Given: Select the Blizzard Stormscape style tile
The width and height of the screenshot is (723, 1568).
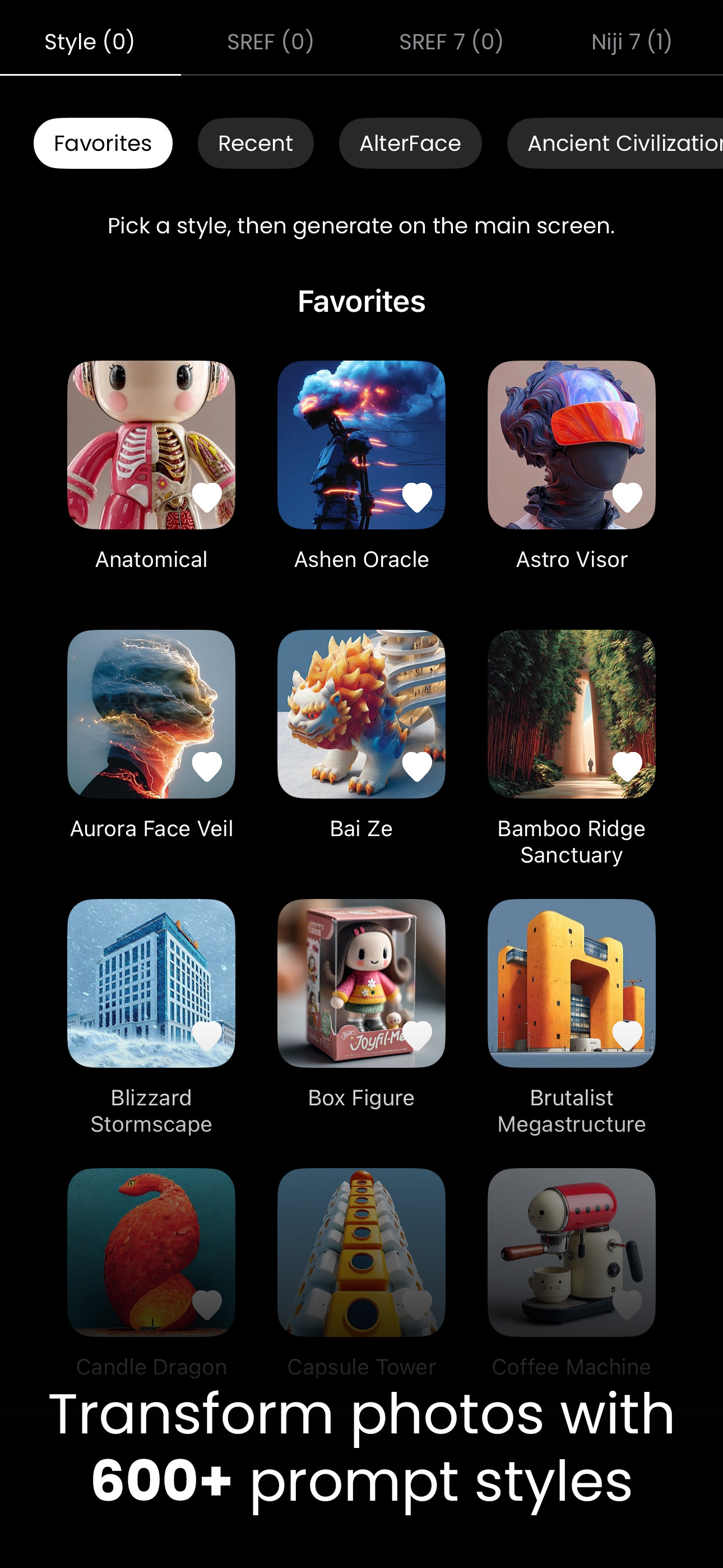Looking at the screenshot, I should 151,983.
